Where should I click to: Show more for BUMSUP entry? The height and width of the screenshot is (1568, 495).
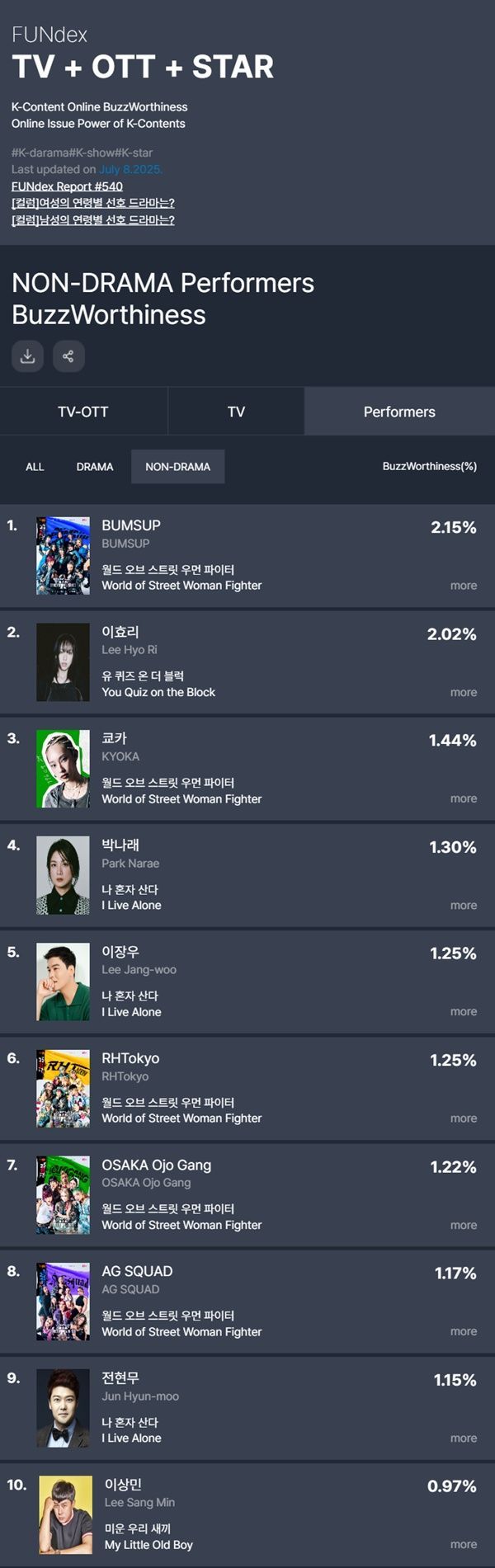(463, 586)
